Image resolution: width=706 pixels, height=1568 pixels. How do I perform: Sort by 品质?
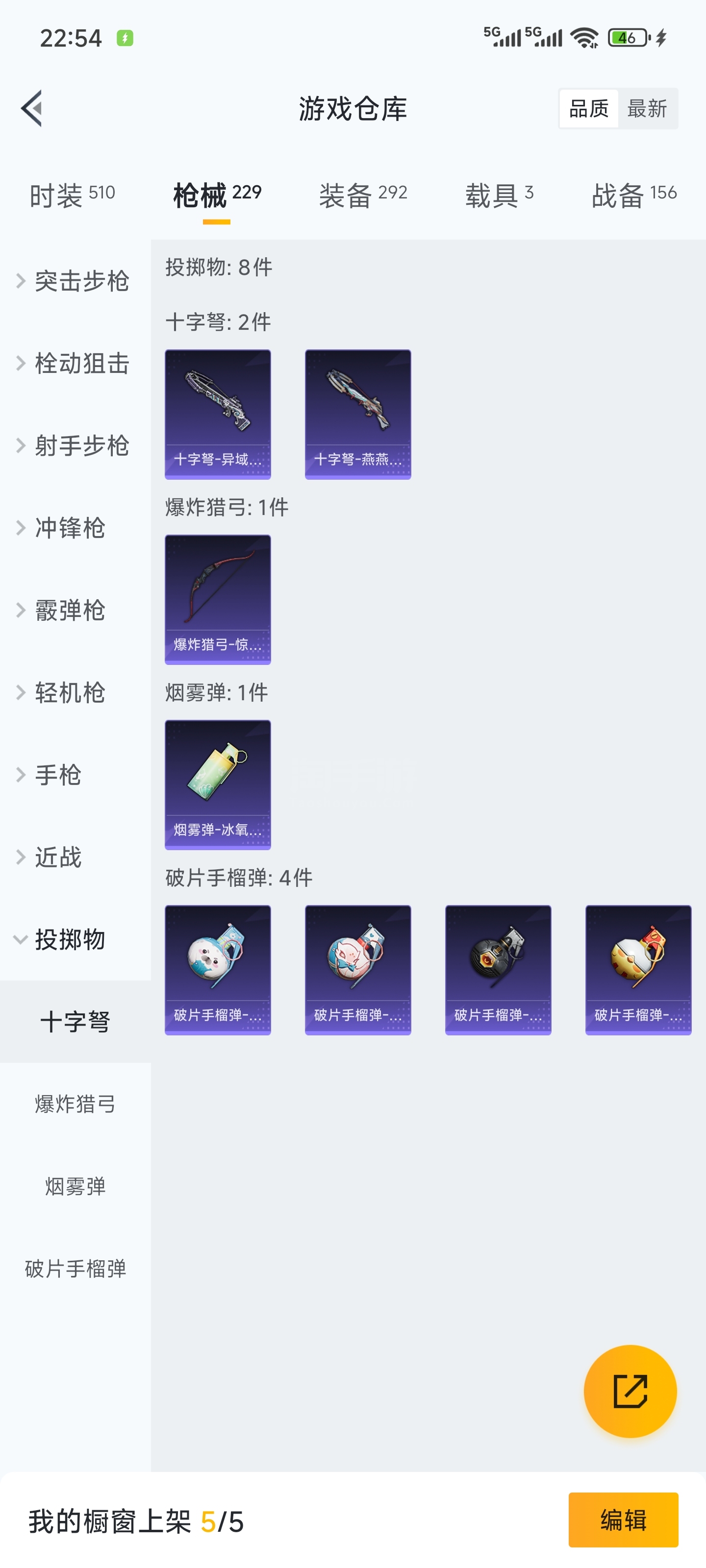tap(588, 108)
